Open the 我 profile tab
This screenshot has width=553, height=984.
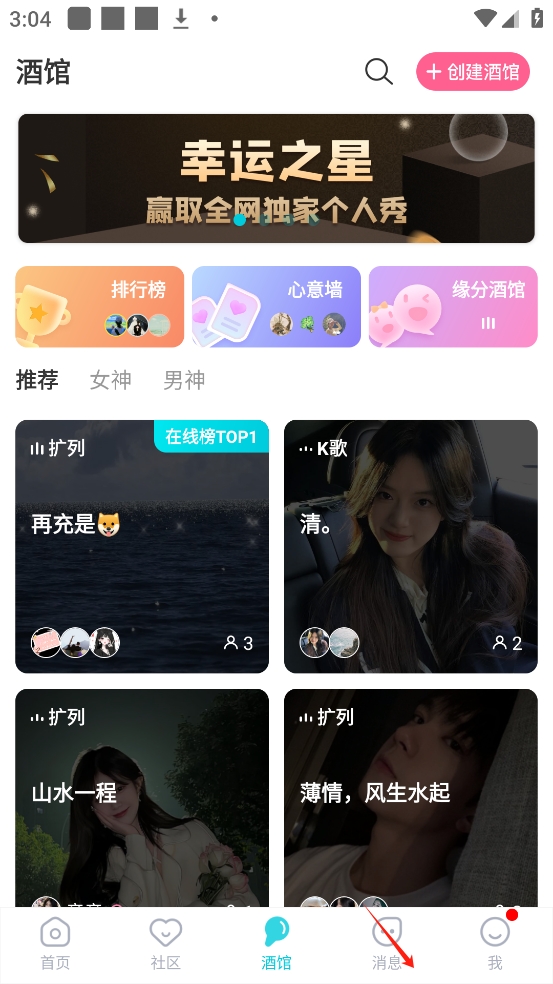[x=496, y=944]
